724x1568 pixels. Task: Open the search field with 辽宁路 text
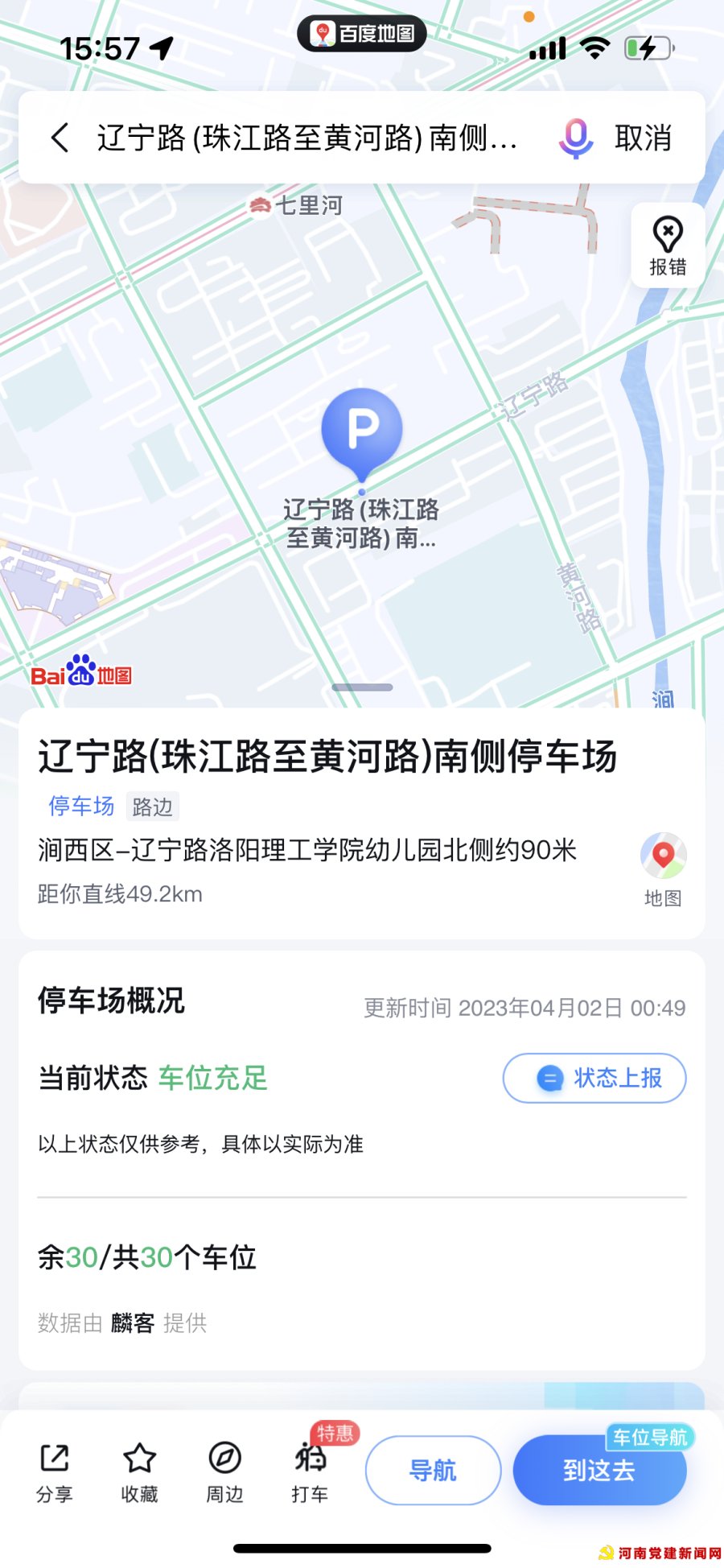tap(306, 138)
